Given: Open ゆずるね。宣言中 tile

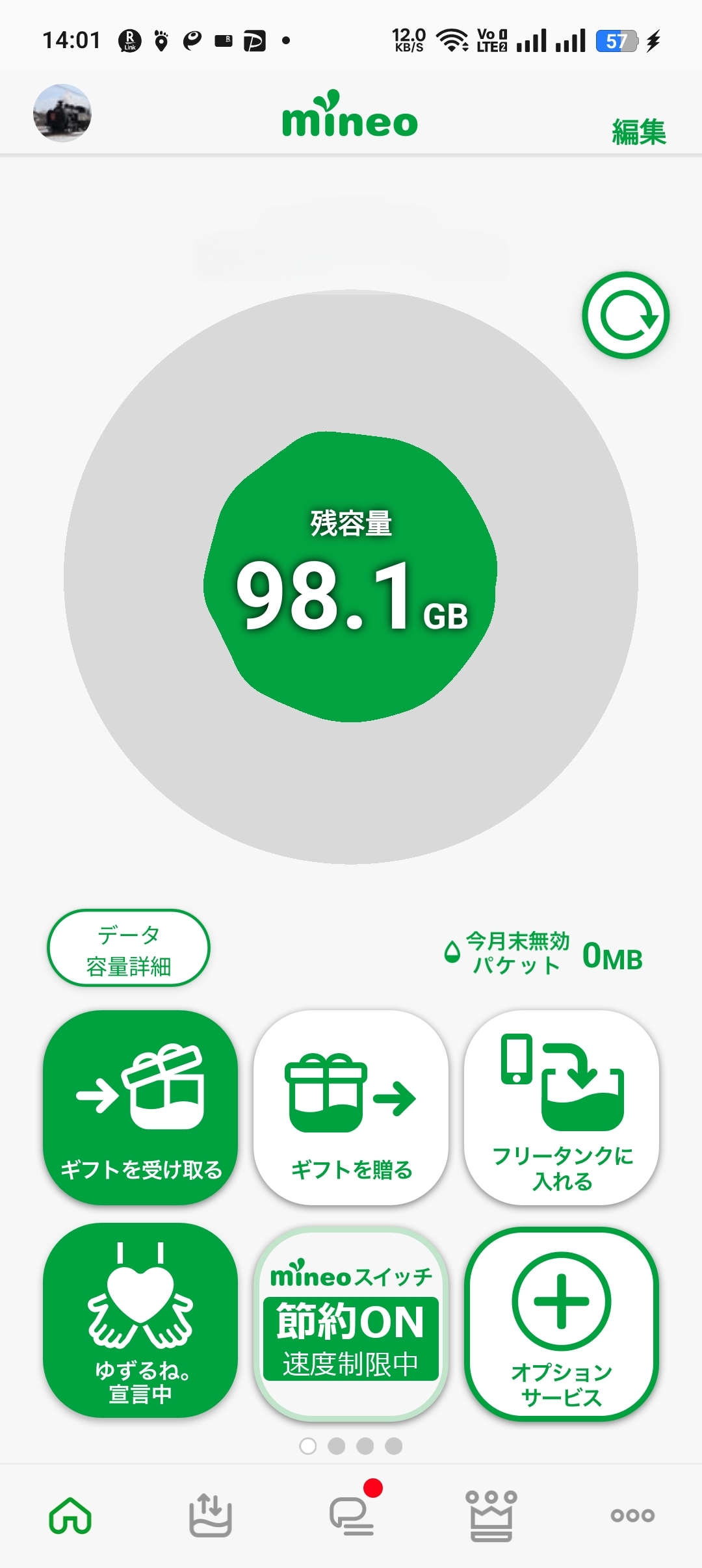Looking at the screenshot, I should coord(140,1320).
